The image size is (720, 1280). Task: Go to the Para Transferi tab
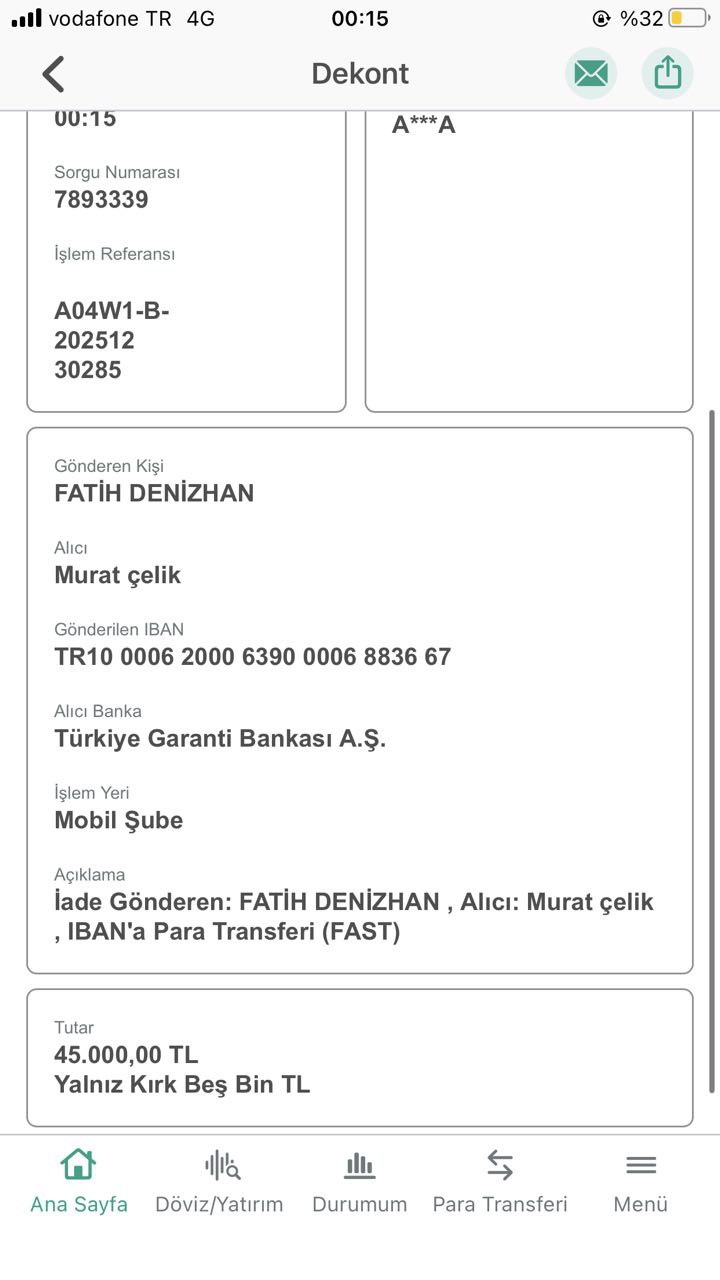pos(500,1181)
